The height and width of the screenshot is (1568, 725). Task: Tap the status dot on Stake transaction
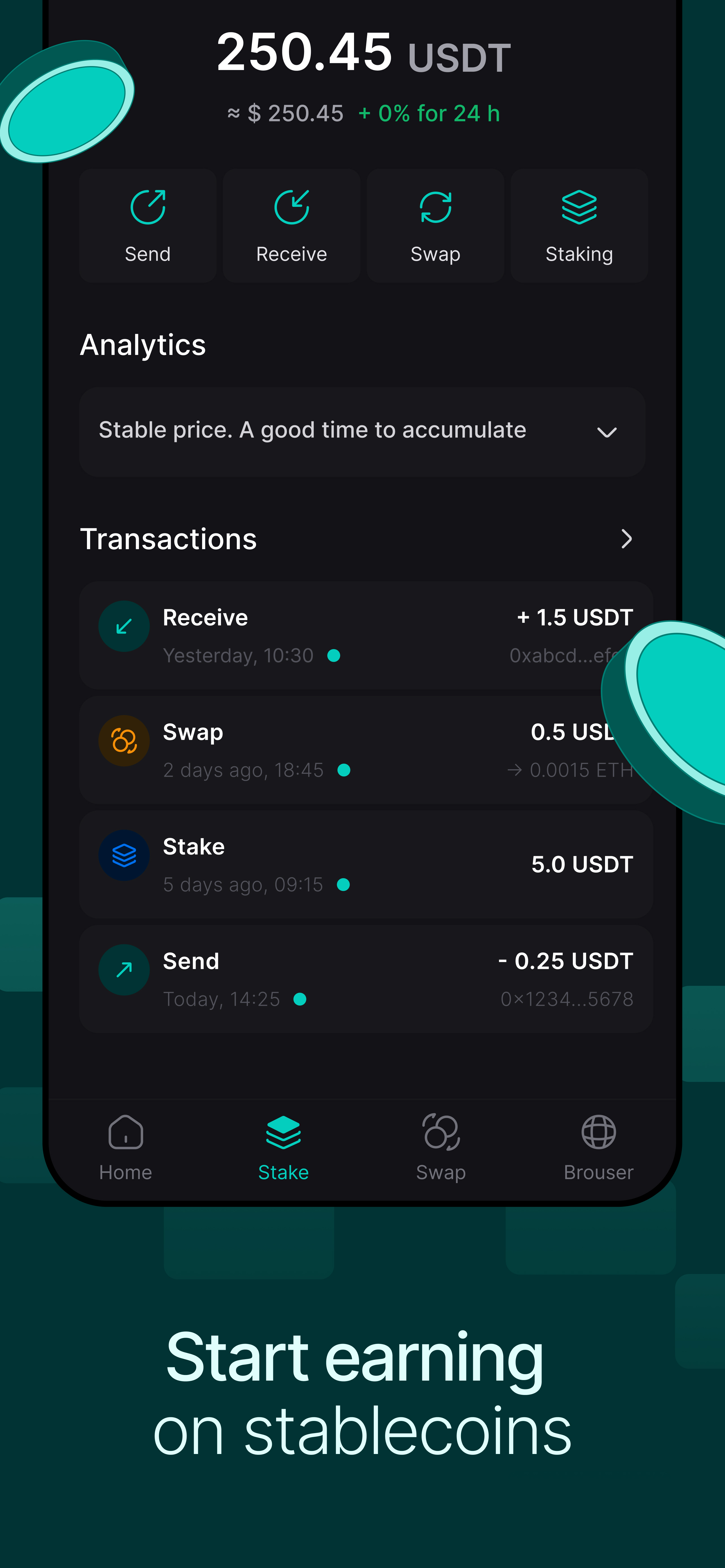click(x=344, y=885)
